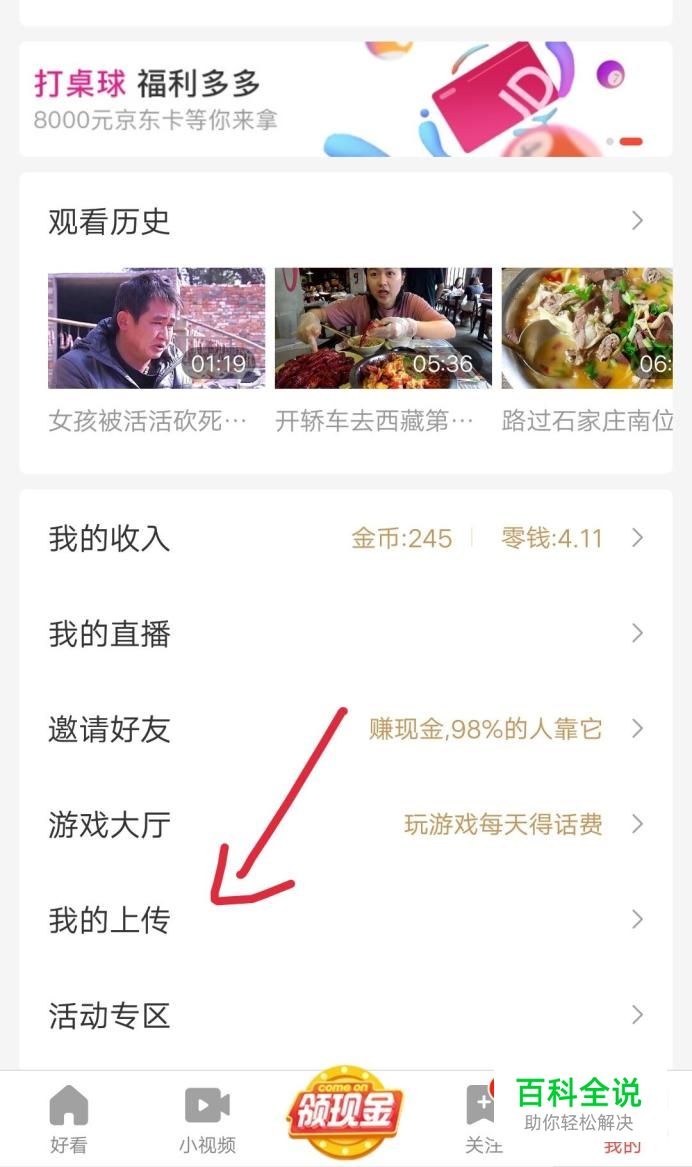Switch to the 小视频 tab

tap(207, 1119)
